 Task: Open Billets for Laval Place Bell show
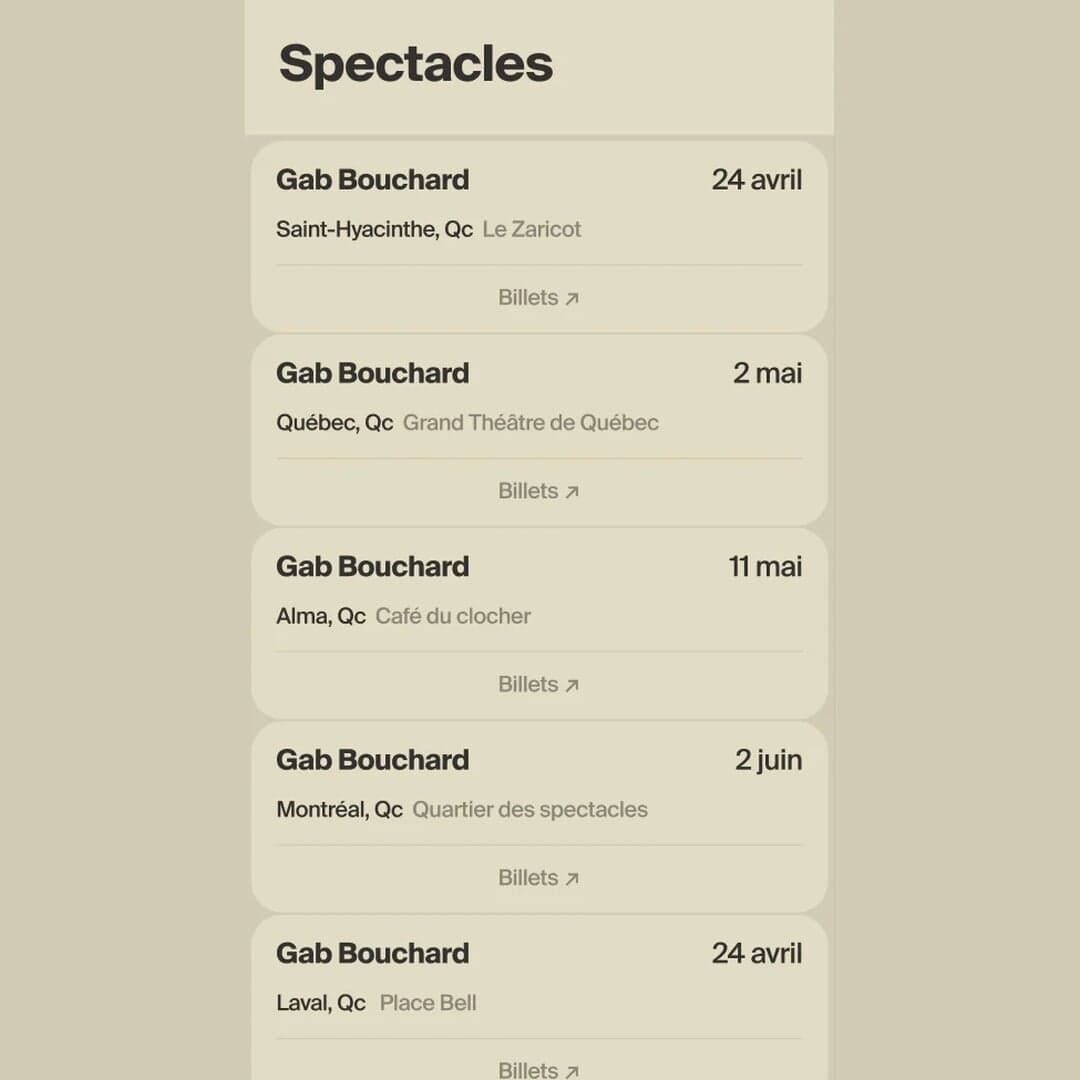point(538,1069)
